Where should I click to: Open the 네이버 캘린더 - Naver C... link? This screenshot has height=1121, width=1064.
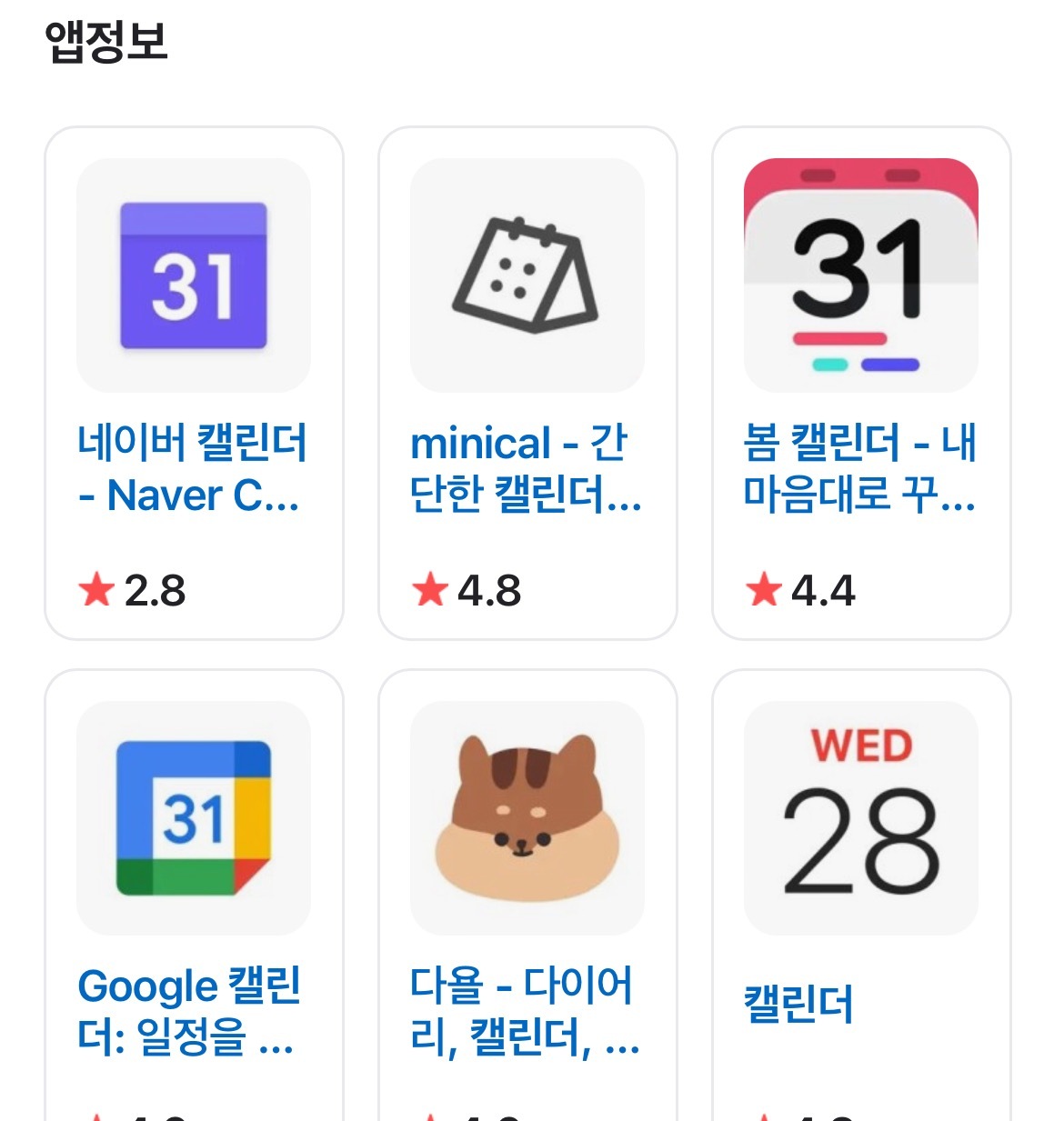(x=192, y=468)
